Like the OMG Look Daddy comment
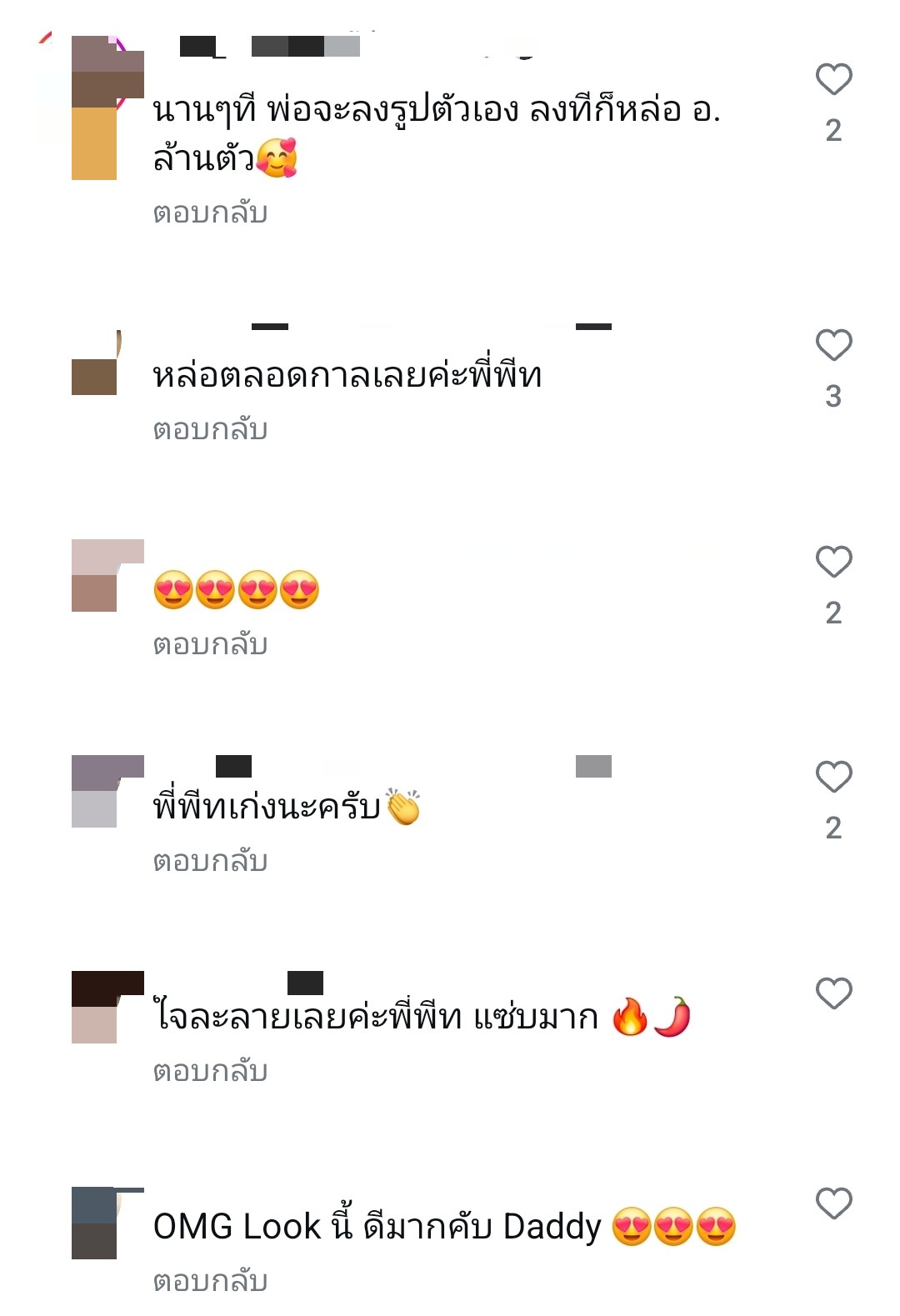This screenshot has height=1316, width=900. tap(833, 1203)
